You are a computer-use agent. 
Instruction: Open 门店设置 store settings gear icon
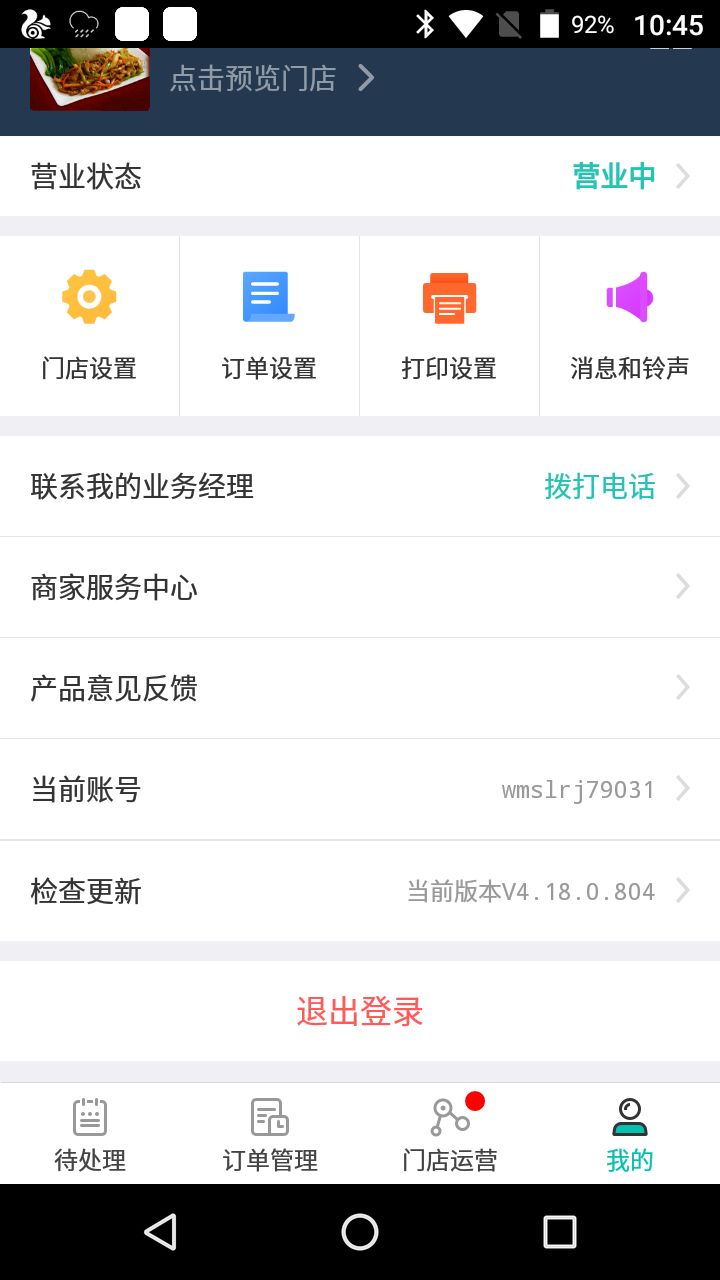[89, 296]
